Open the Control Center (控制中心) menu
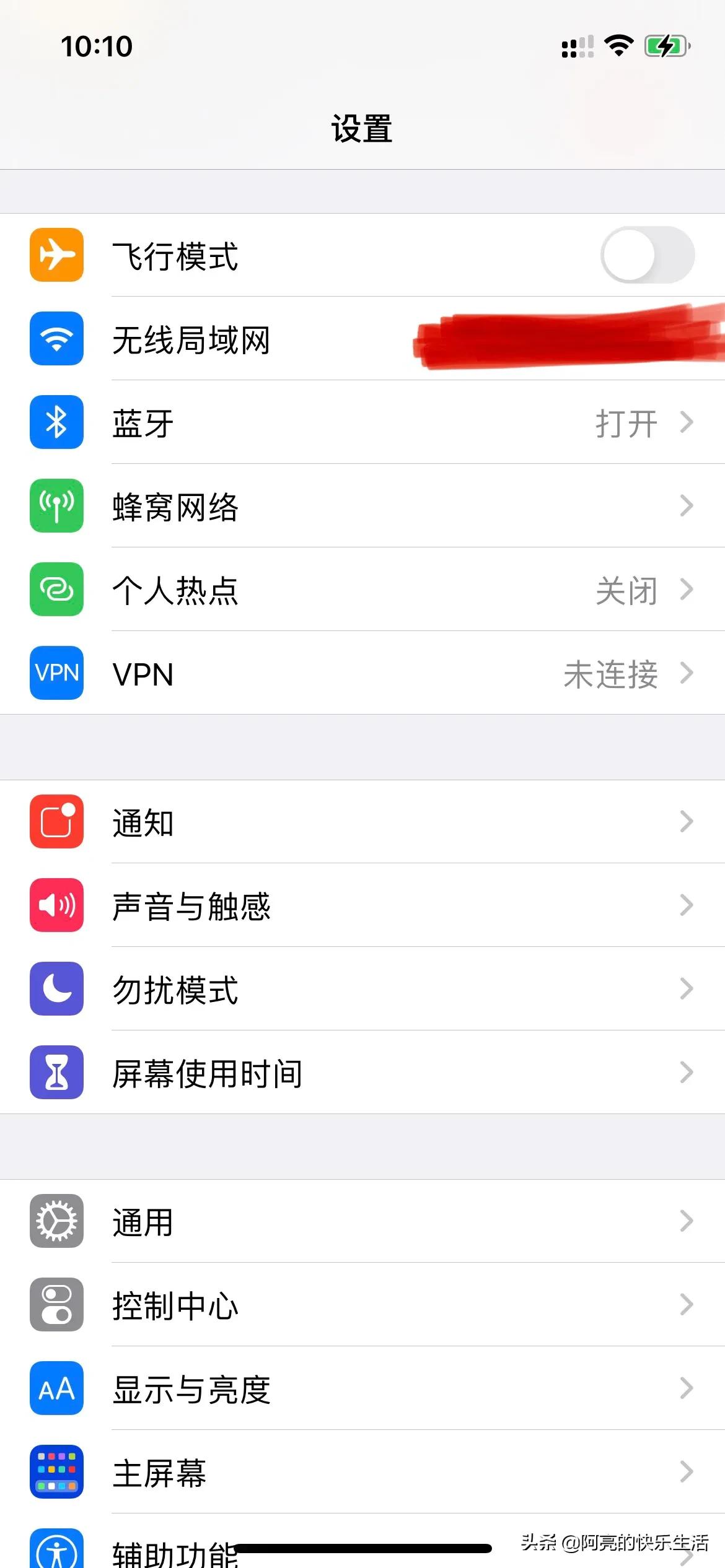Image resolution: width=725 pixels, height=1568 pixels. click(362, 1305)
